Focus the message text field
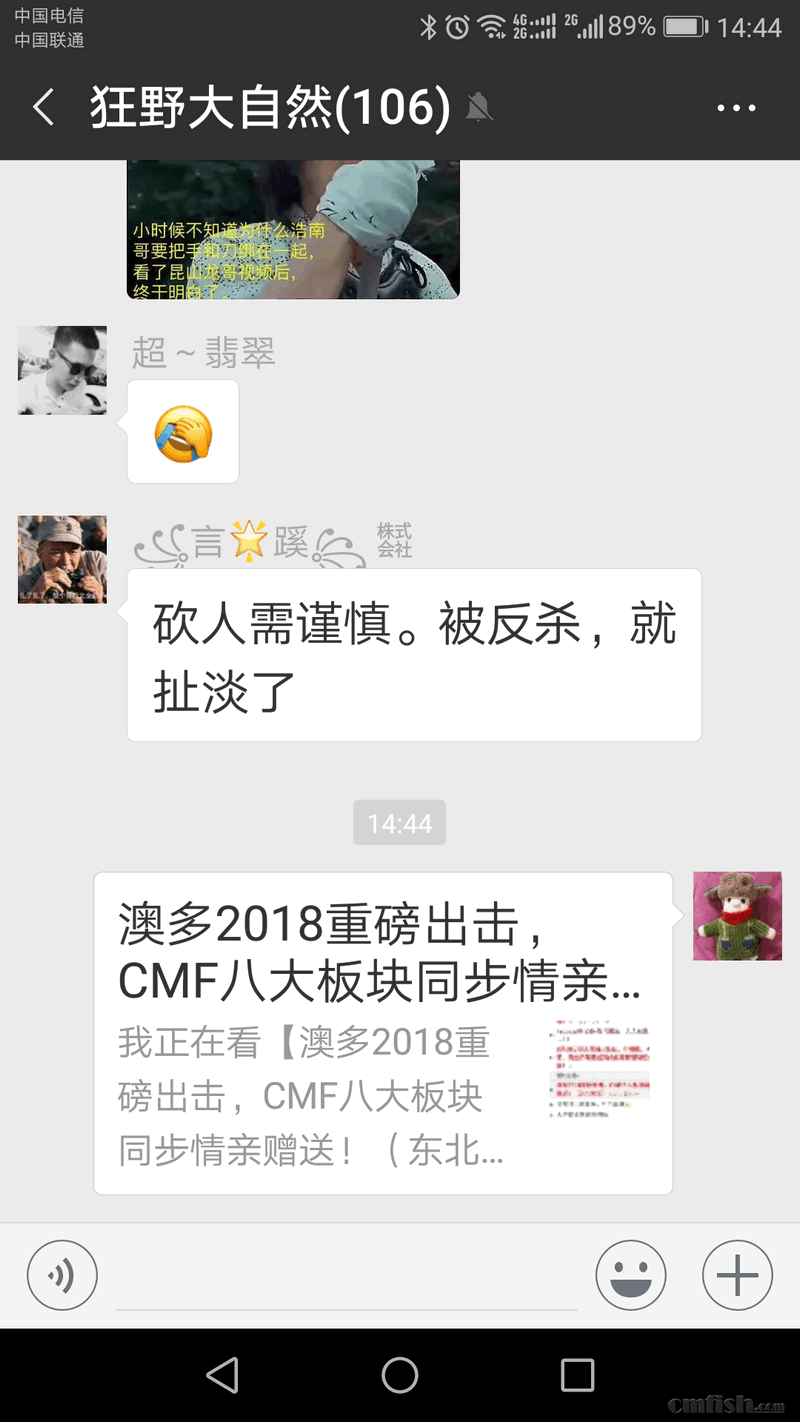The width and height of the screenshot is (800, 1422). pyautogui.click(x=346, y=1278)
